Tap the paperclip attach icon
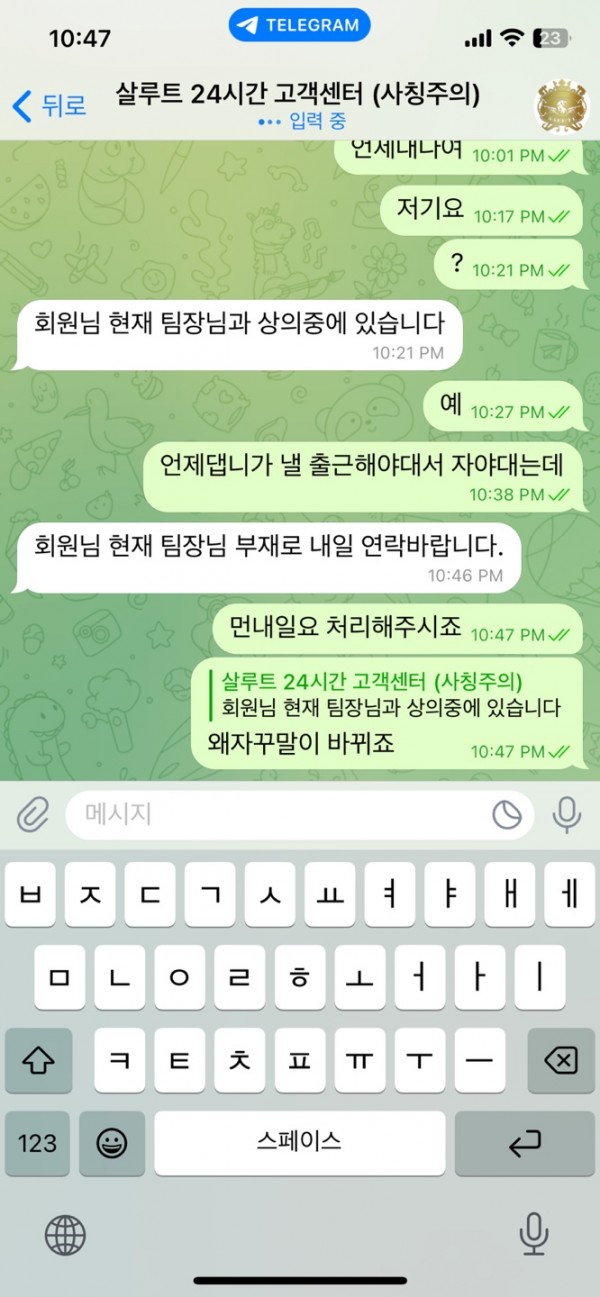Viewport: 600px width, 1297px height. click(x=33, y=816)
